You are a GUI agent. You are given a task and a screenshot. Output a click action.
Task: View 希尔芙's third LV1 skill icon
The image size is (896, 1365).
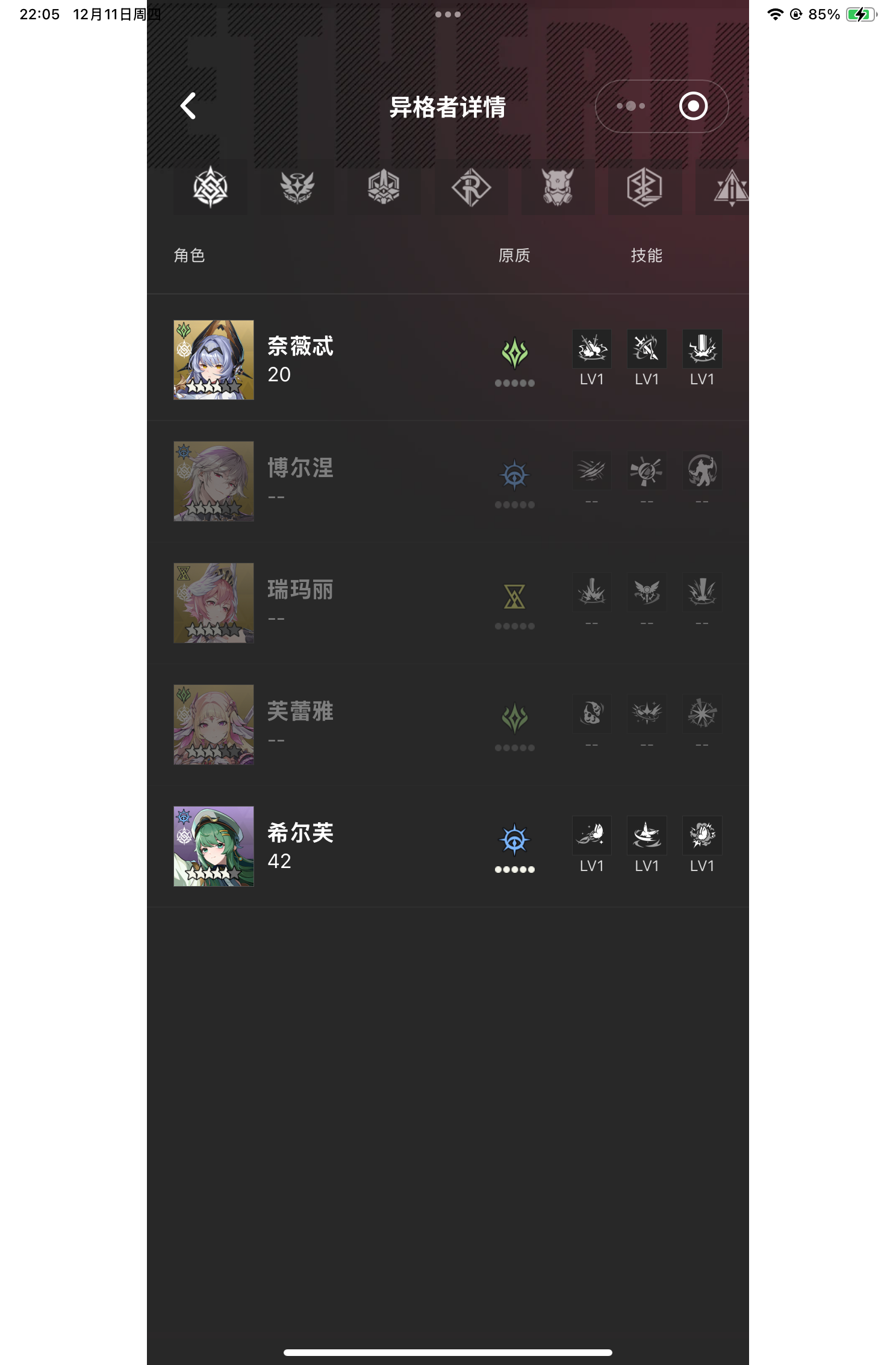[x=702, y=835]
